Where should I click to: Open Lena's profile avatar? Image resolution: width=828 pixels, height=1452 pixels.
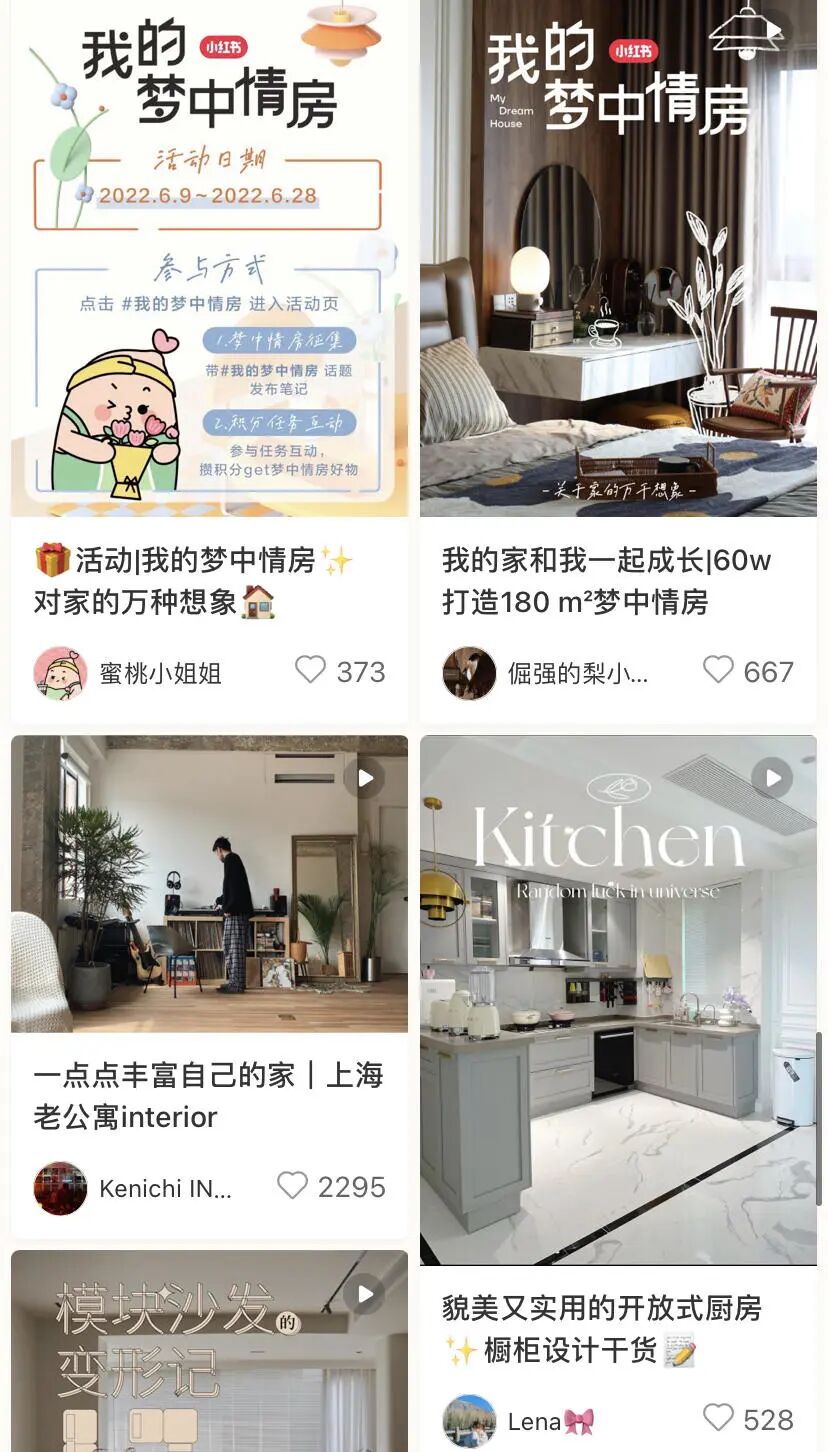469,1420
